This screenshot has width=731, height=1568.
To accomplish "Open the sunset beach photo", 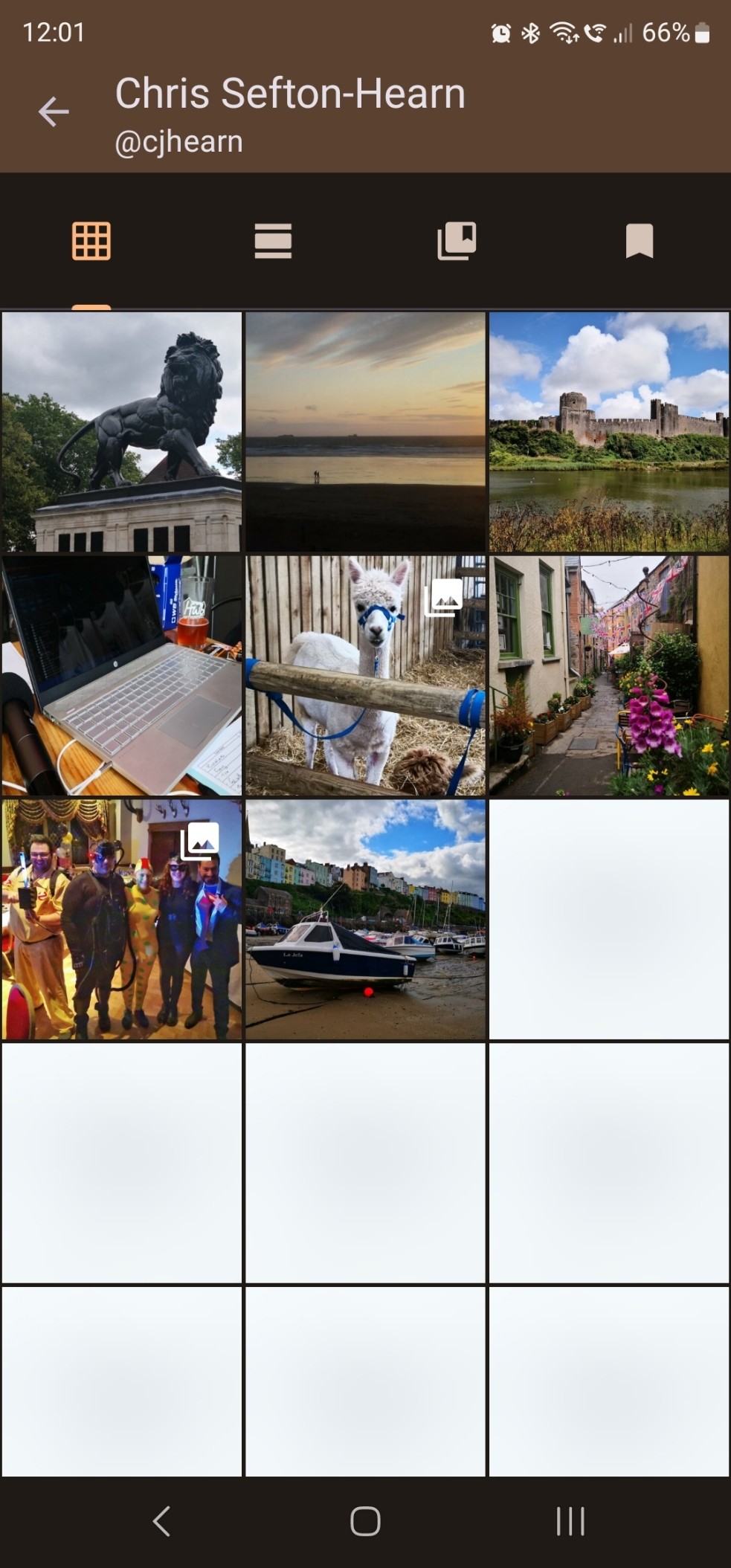I will point(365,432).
